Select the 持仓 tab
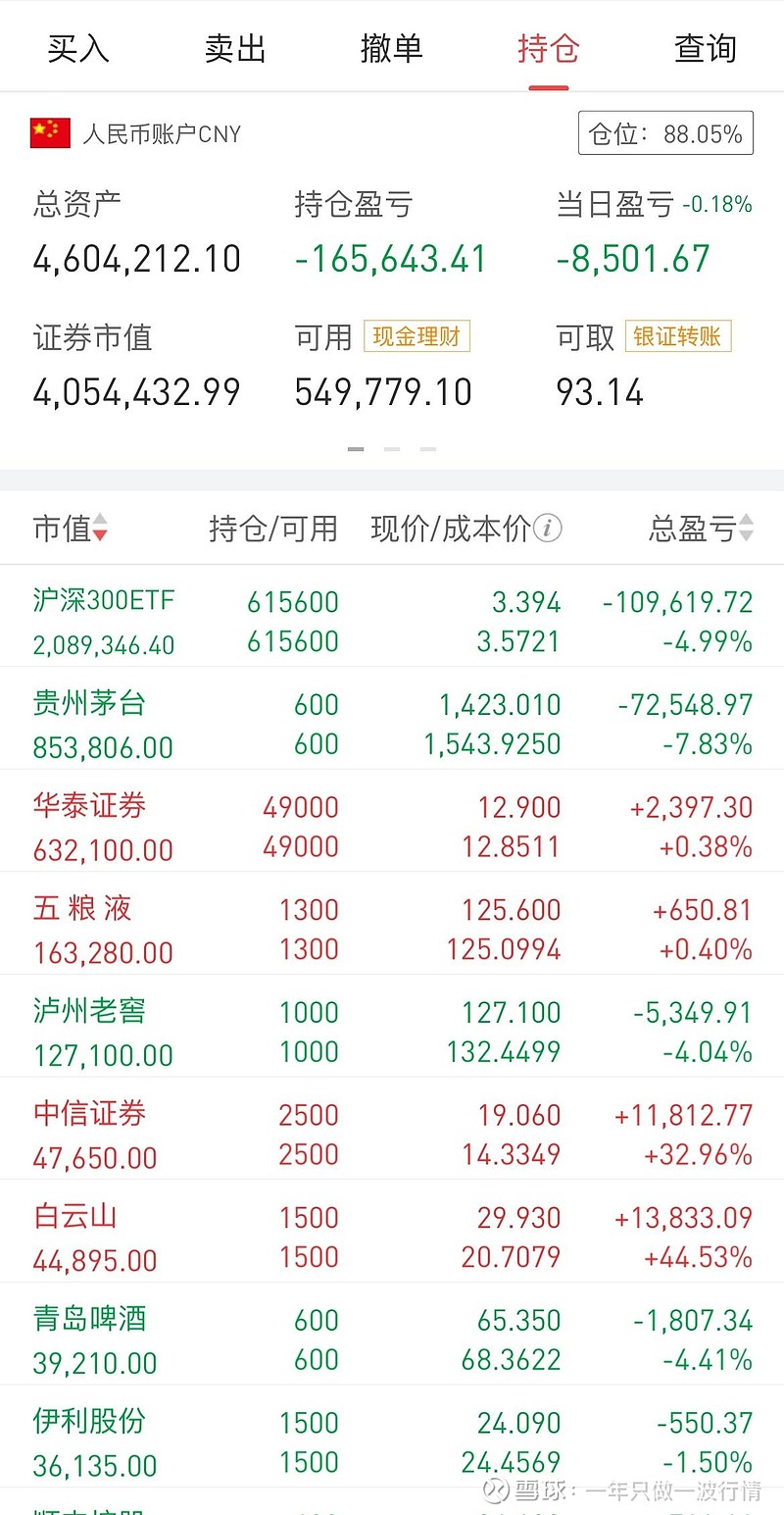Viewport: 784px width, 1515px height. pos(549,48)
